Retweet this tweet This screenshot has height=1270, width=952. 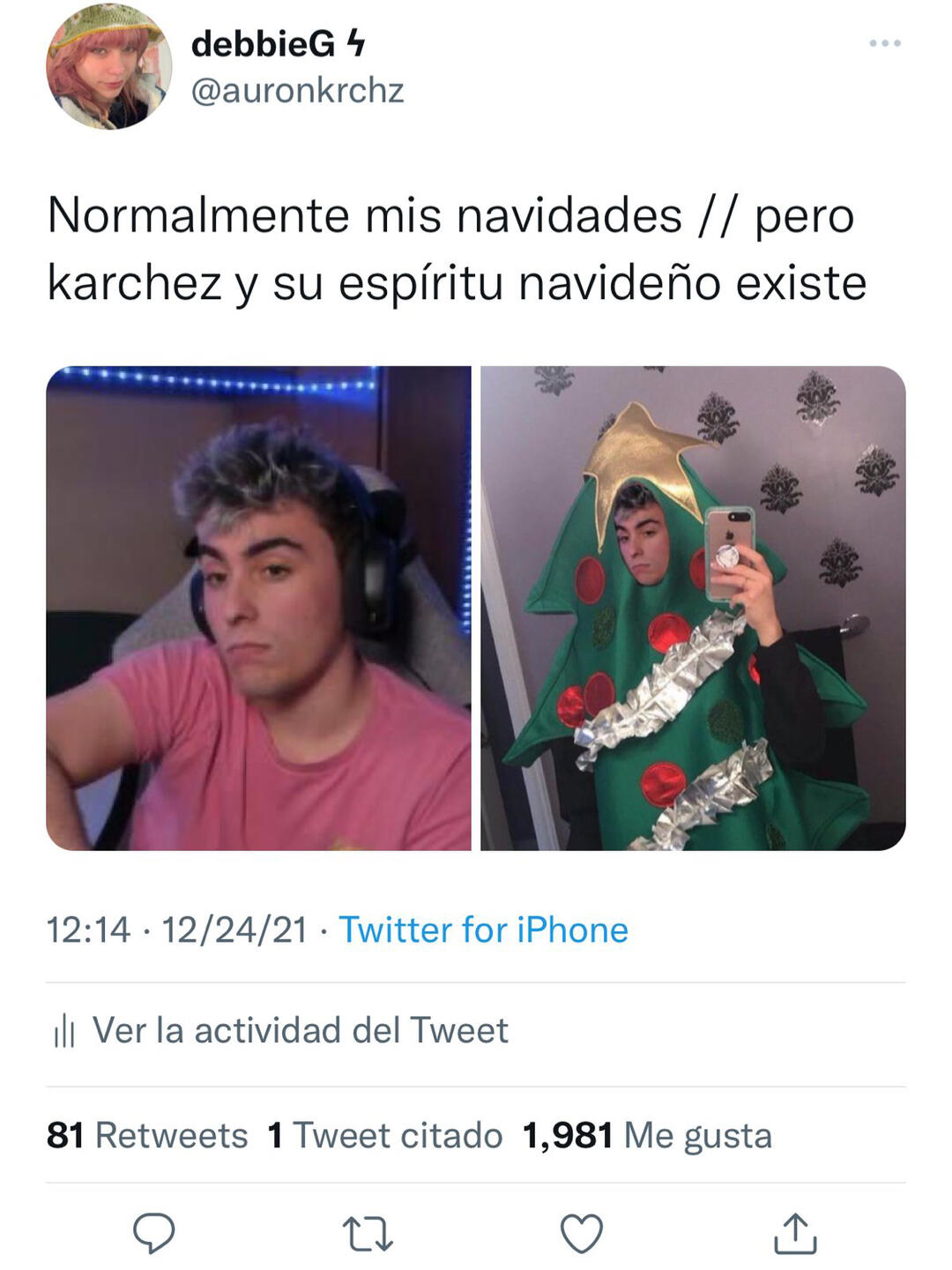[368, 1233]
